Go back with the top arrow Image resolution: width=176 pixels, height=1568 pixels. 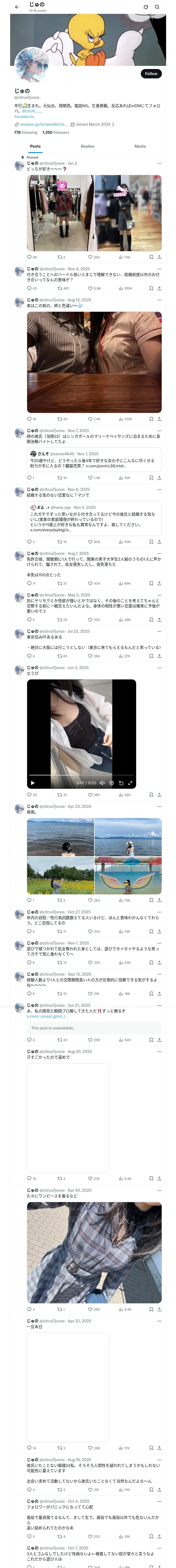coord(17,7)
